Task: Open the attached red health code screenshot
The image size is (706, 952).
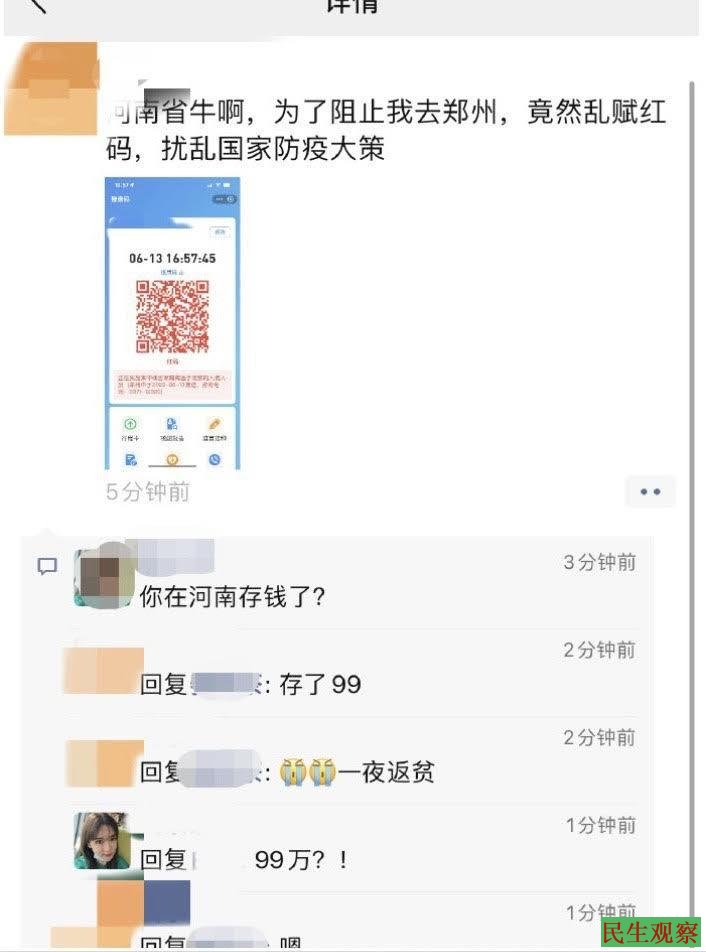Action: click(x=172, y=323)
